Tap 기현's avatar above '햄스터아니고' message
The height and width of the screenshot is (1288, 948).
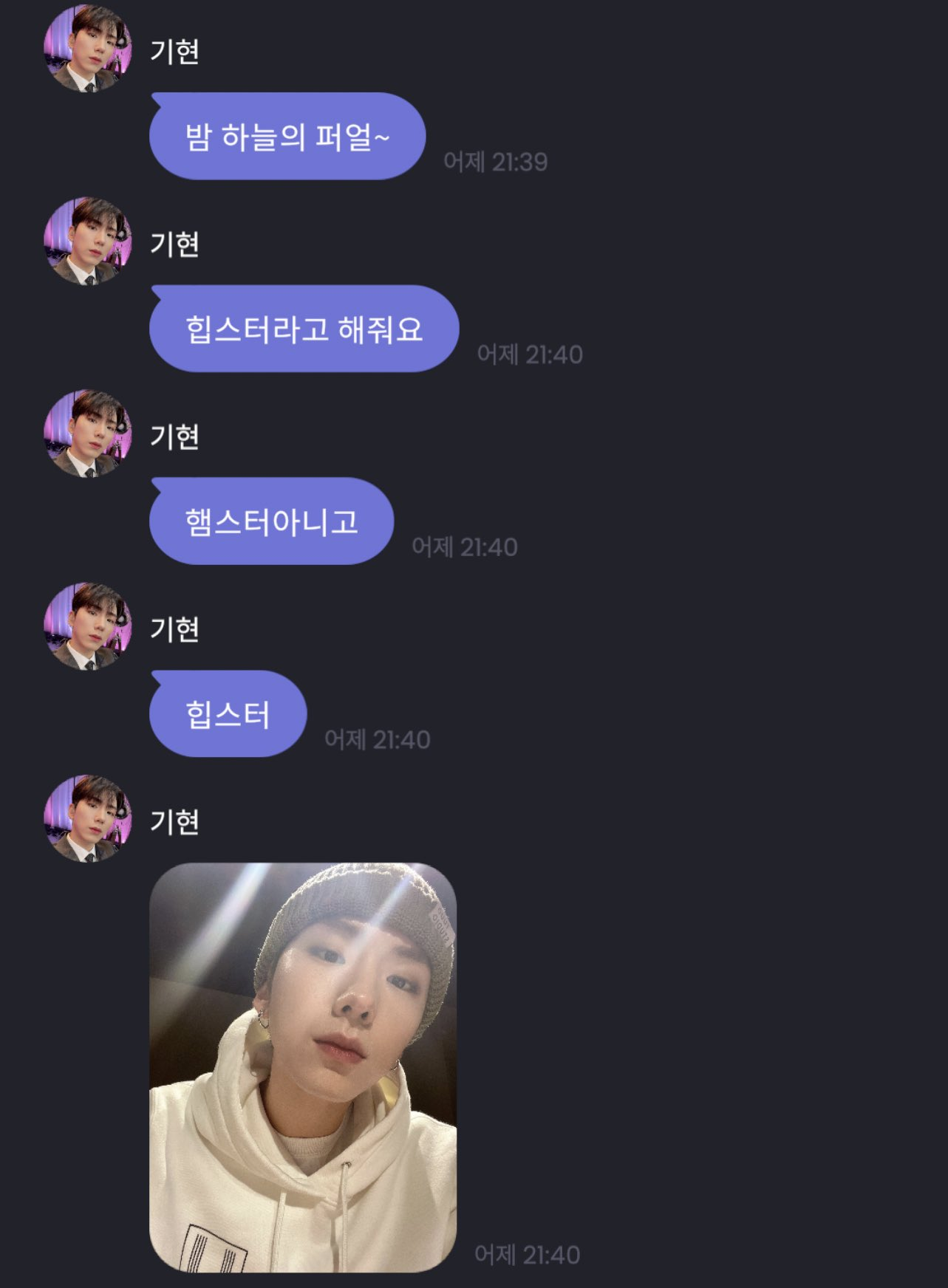pyautogui.click(x=88, y=434)
